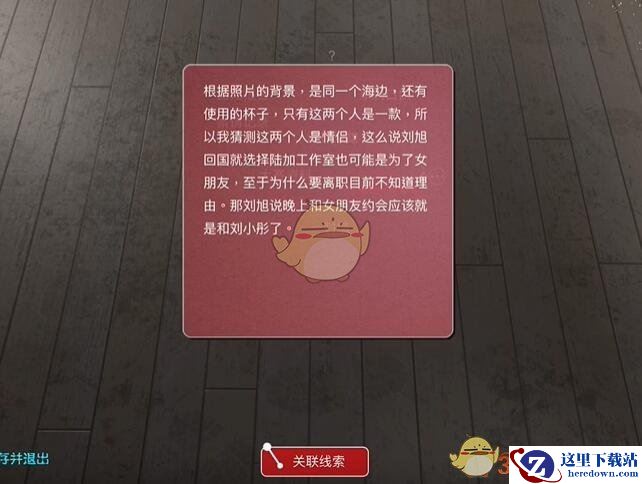Viewport: 642px width, 484px height.
Task: Tap the 关联线索 button
Action: (316, 462)
